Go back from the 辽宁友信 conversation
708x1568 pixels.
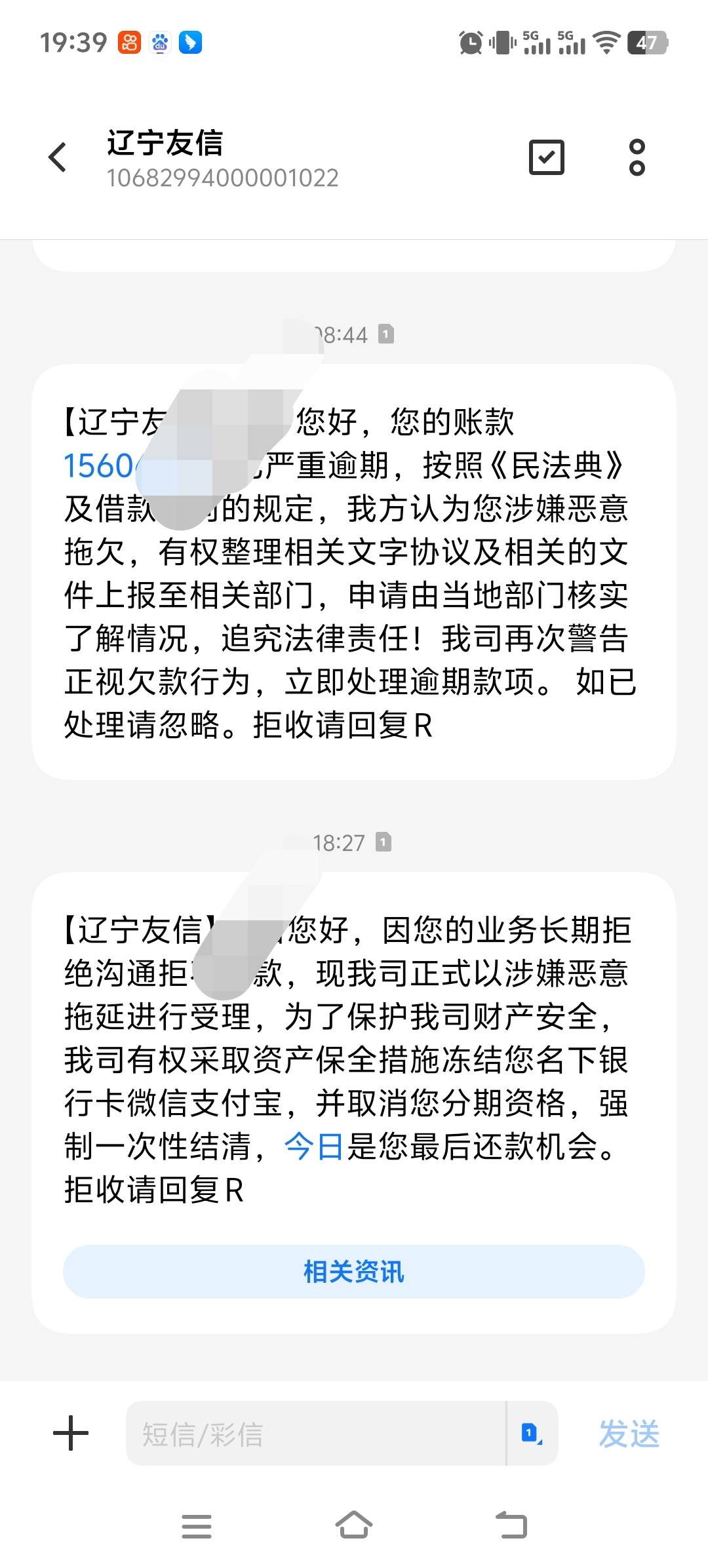tap(58, 157)
